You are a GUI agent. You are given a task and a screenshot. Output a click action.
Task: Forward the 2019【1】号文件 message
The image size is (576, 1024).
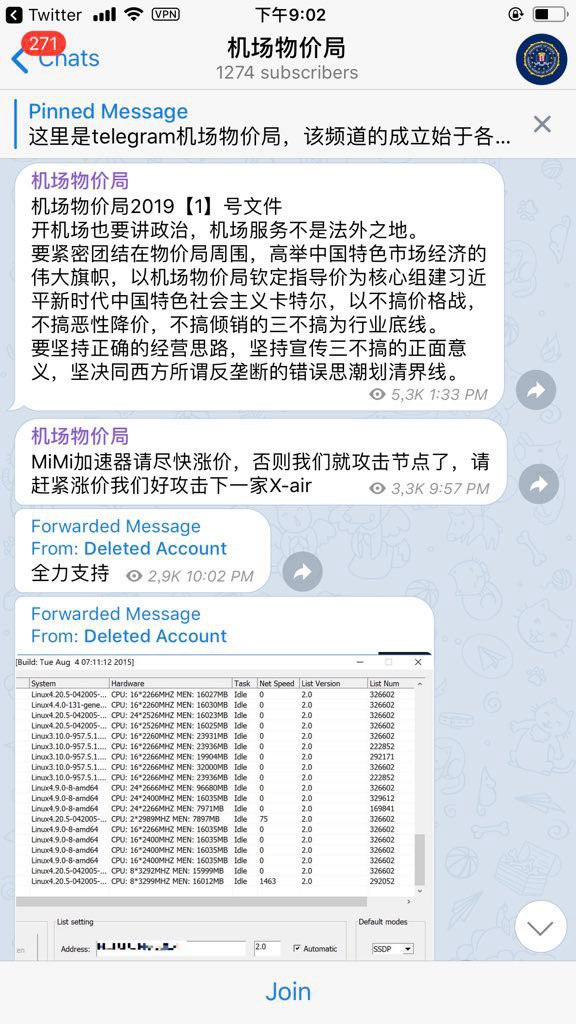[536, 390]
